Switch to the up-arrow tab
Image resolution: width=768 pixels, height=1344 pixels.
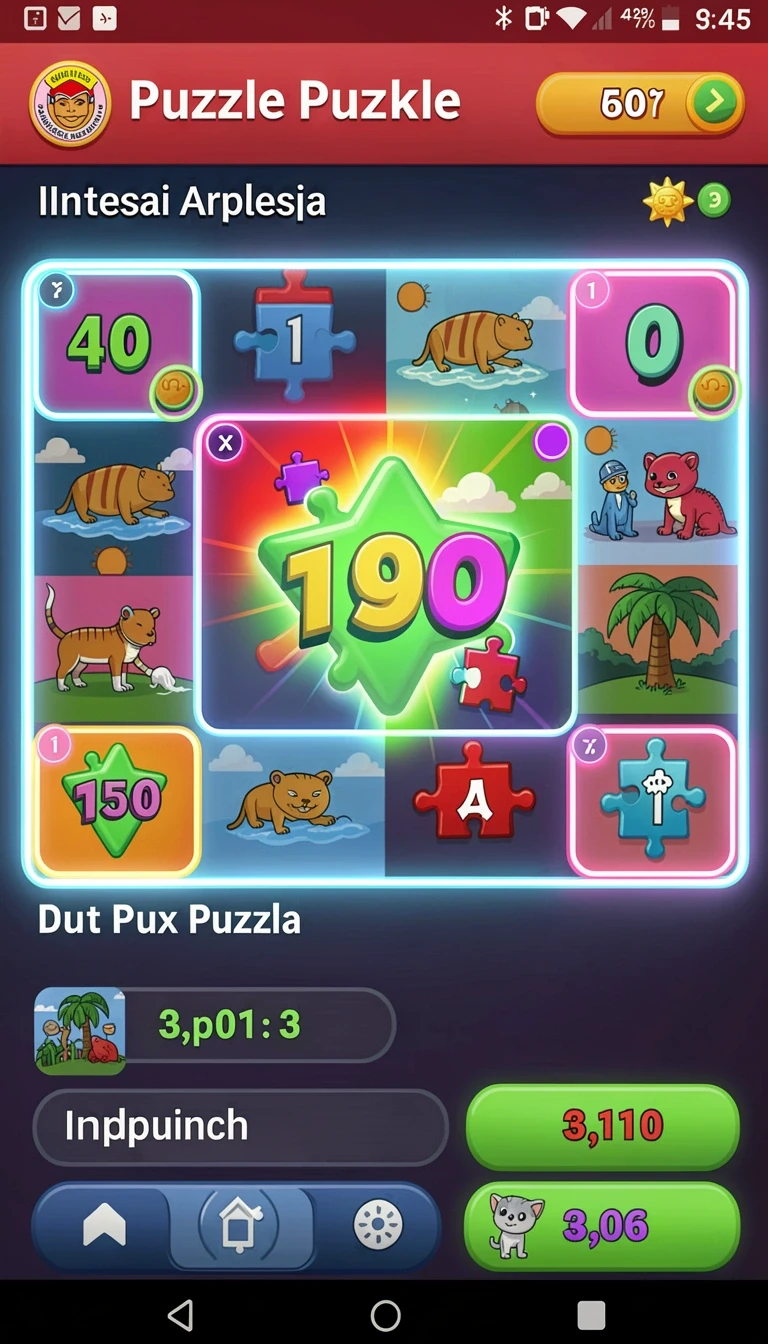pos(104,1225)
